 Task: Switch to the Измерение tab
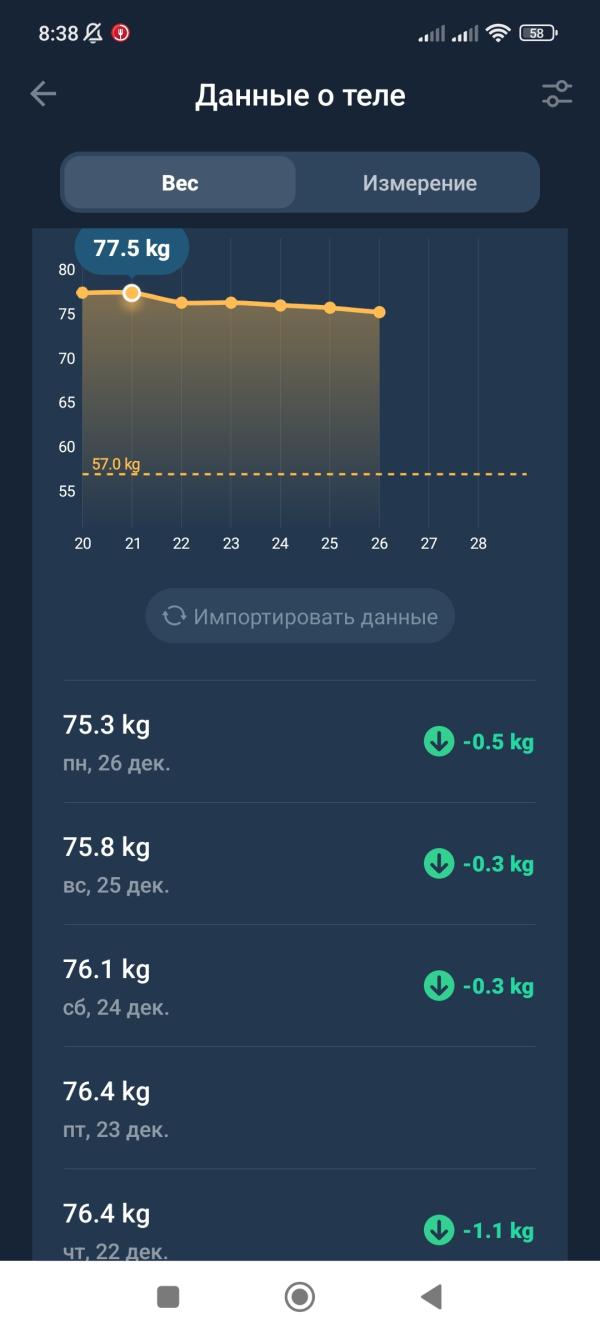[x=419, y=183]
